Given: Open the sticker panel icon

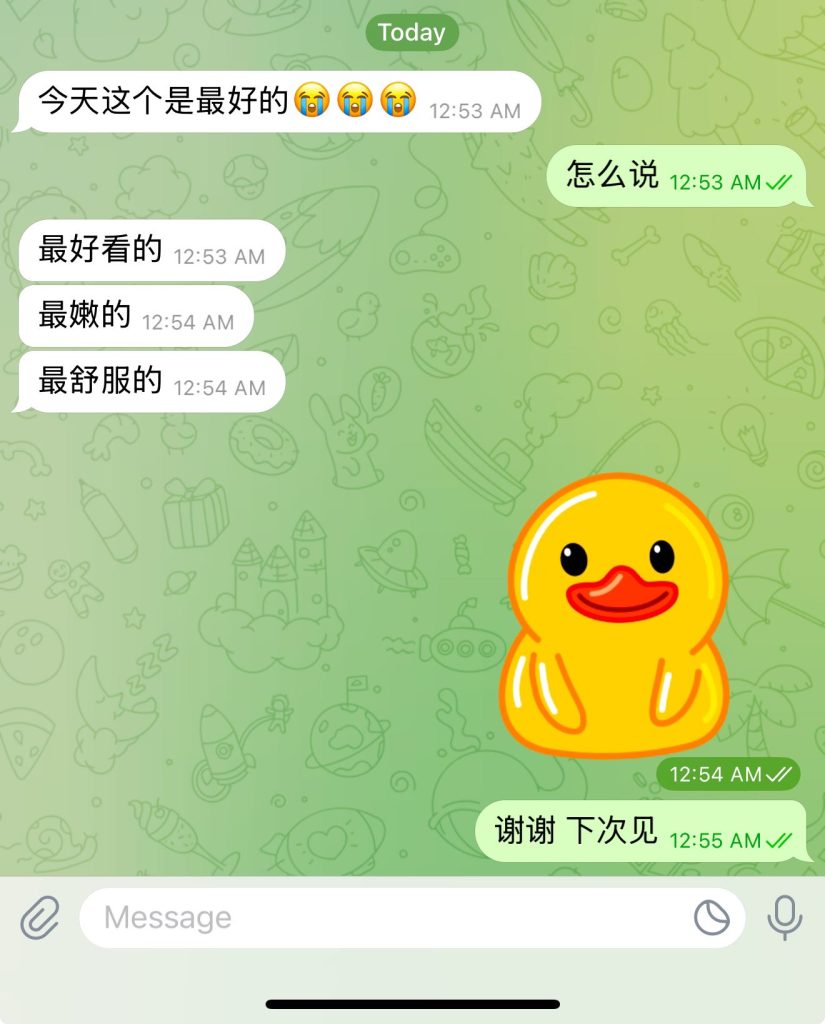Looking at the screenshot, I should click(x=712, y=917).
